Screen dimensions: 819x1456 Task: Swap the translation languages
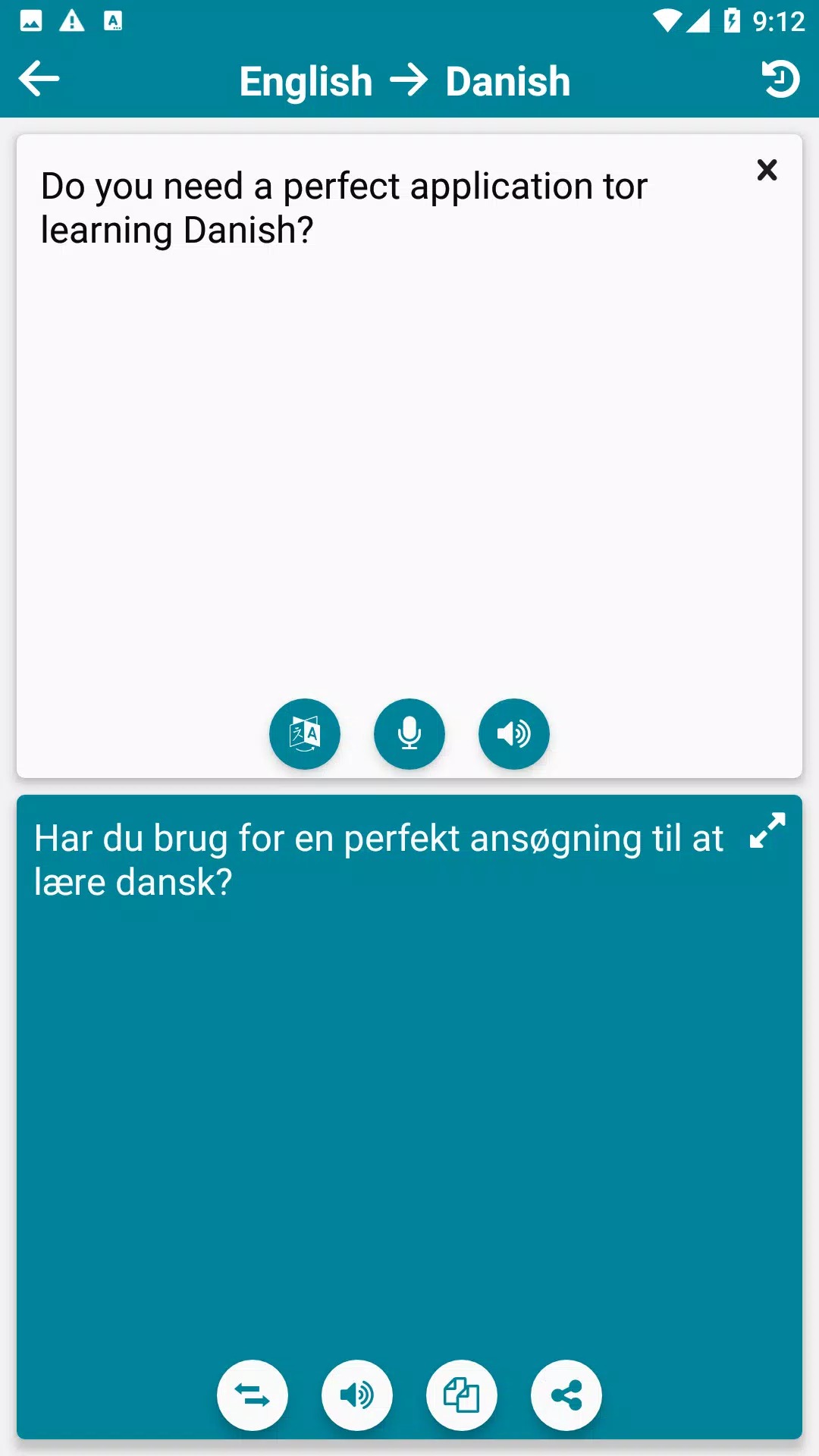[252, 1395]
